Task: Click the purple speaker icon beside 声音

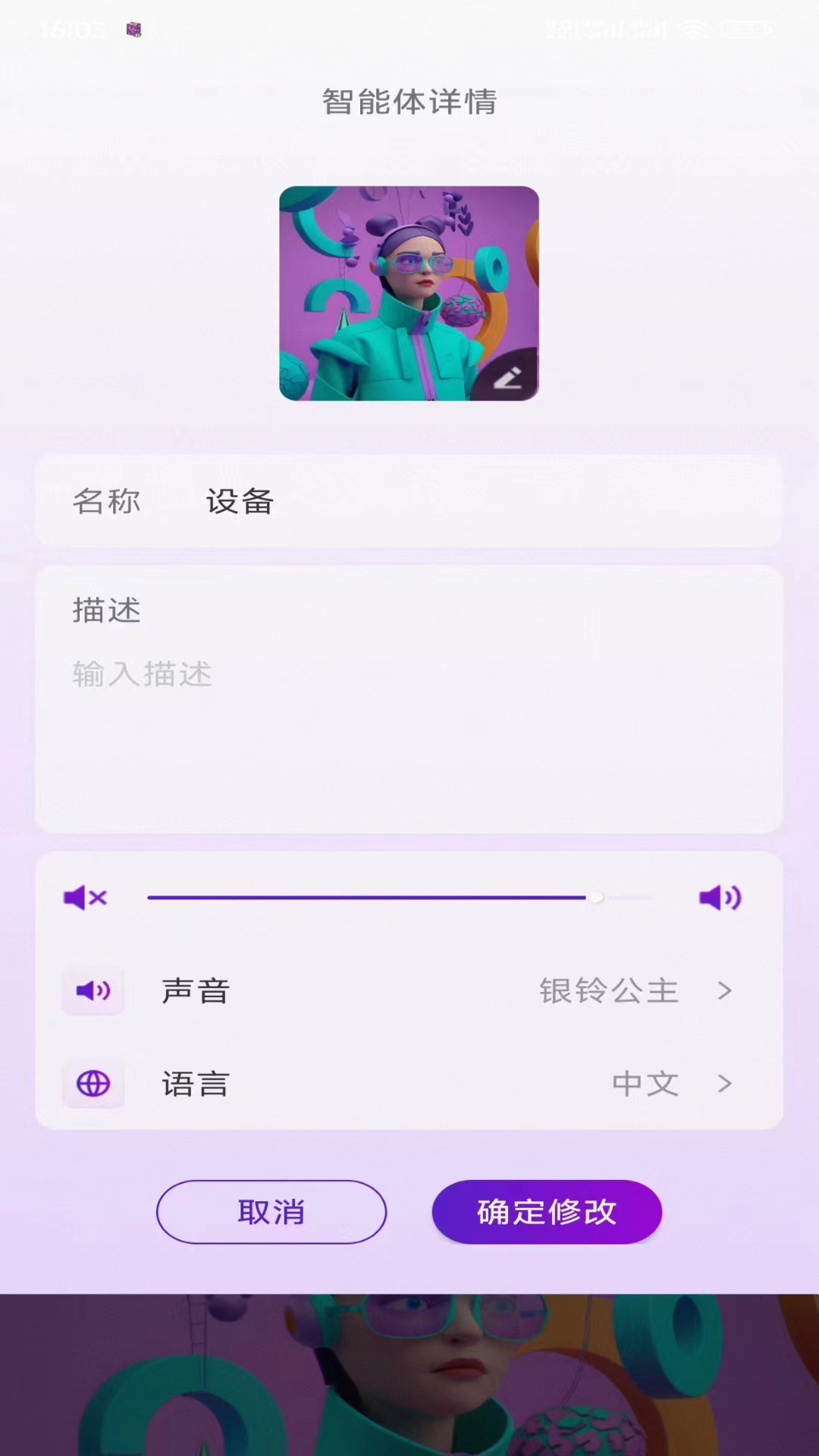Action: click(x=93, y=990)
